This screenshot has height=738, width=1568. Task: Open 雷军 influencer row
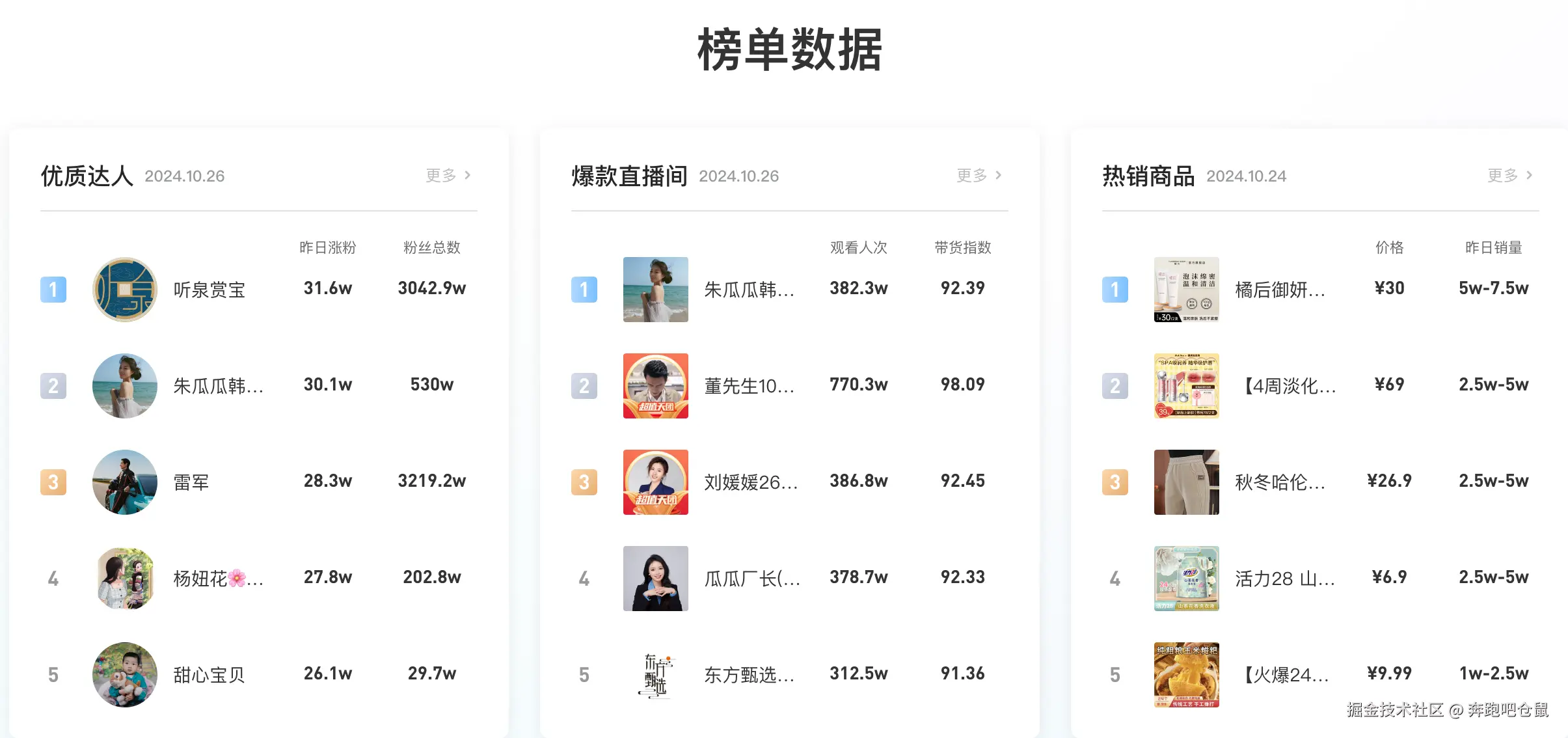click(191, 482)
